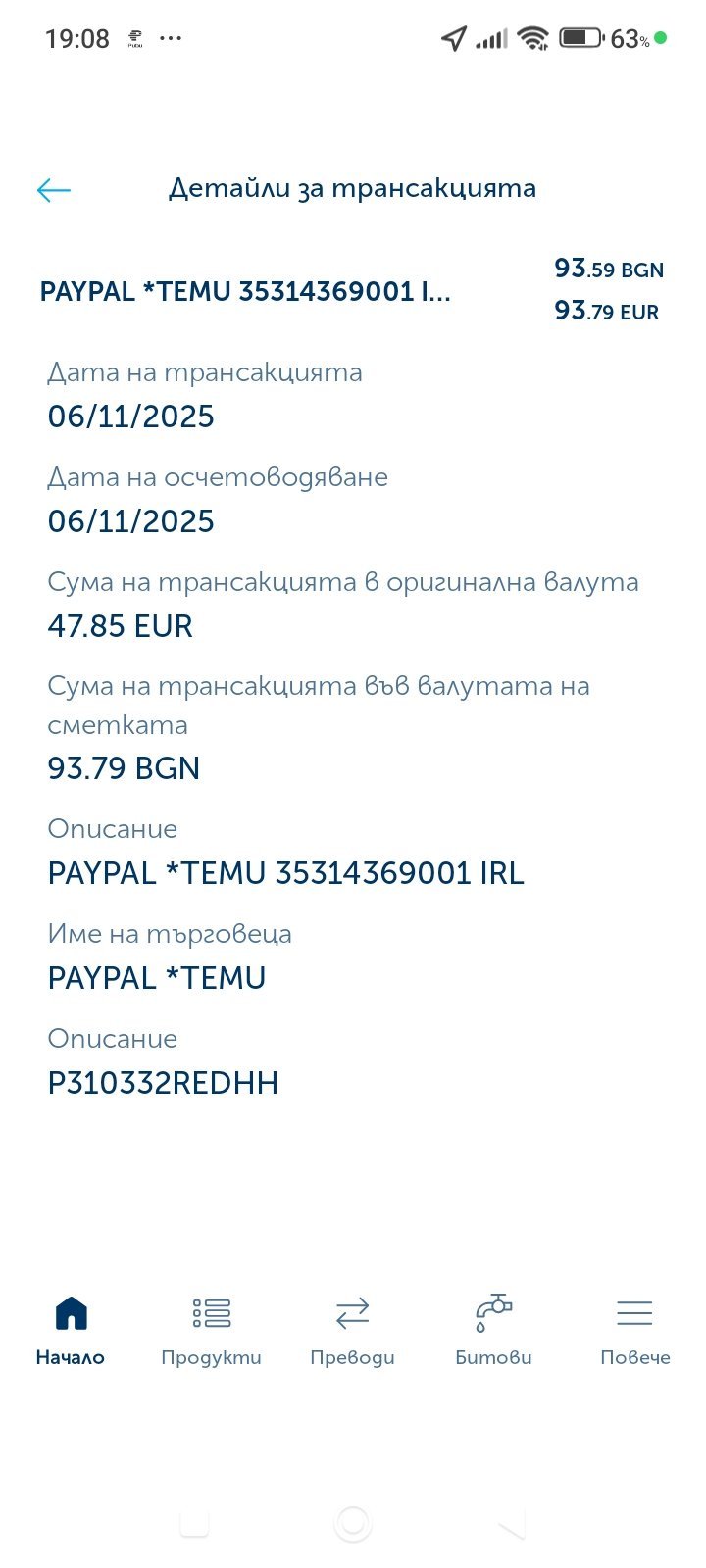Open the Повече menu tab

tap(634, 1329)
